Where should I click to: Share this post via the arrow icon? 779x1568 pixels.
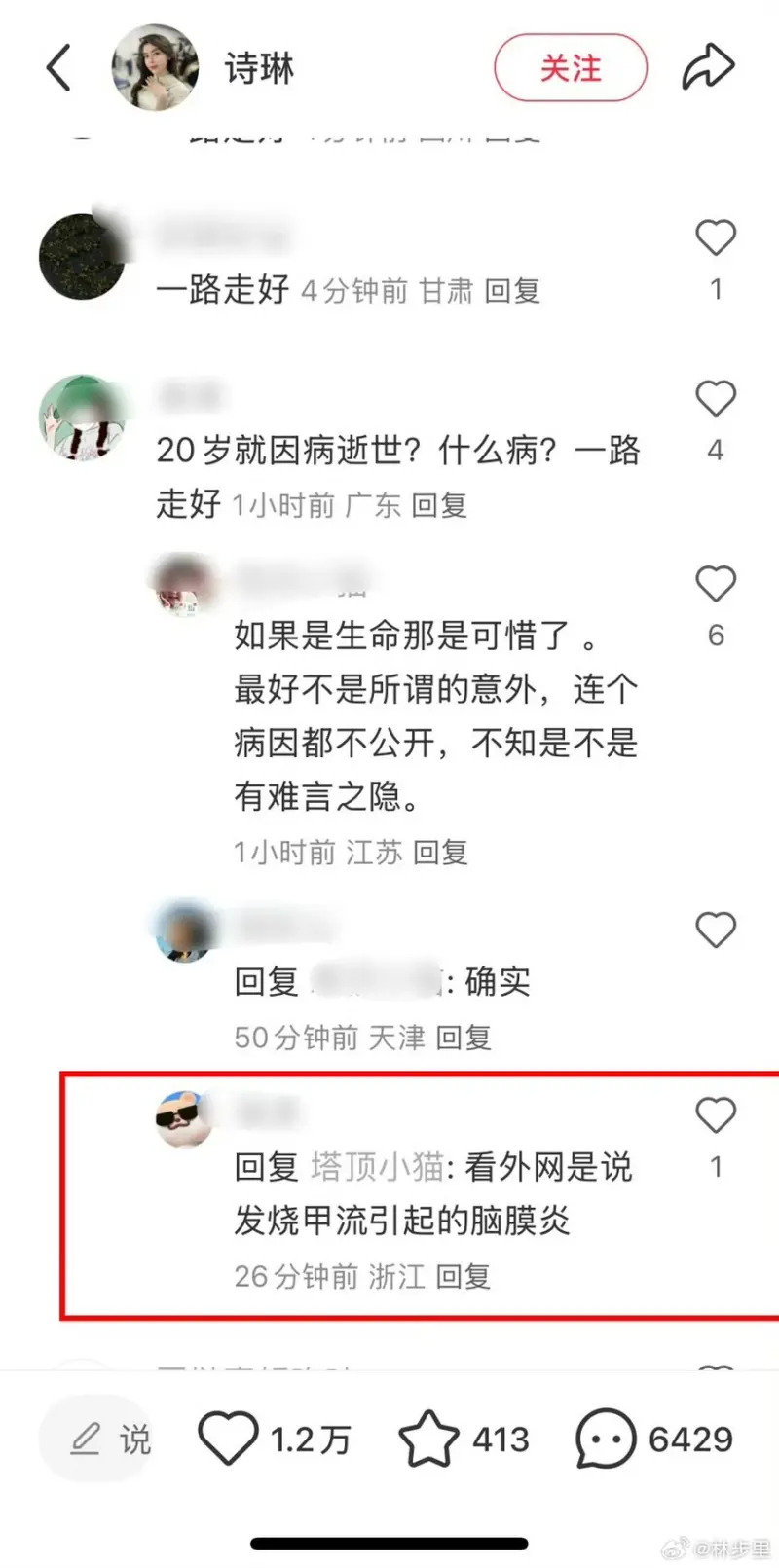[708, 68]
